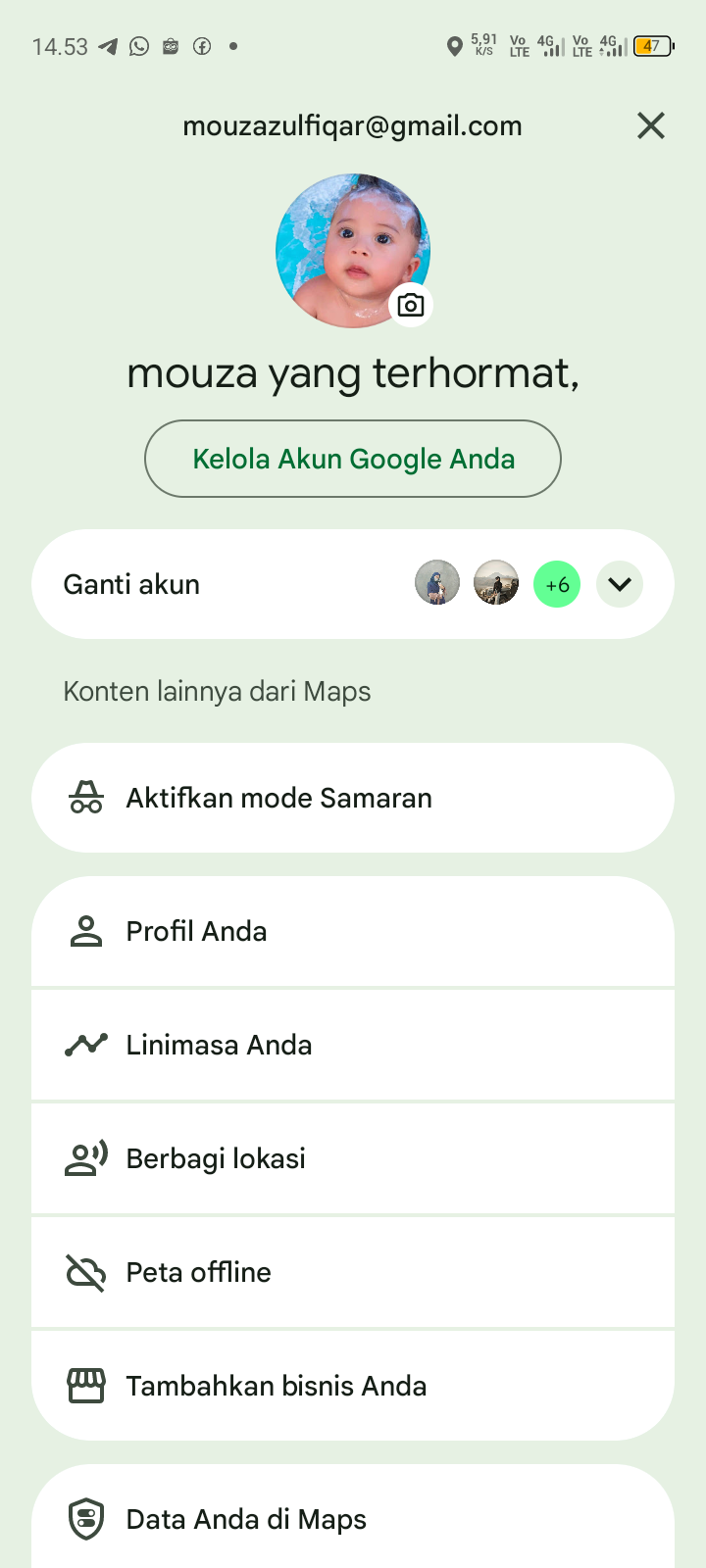This screenshot has height=1568, width=706.
Task: Go to Peta offline
Action: click(353, 1272)
